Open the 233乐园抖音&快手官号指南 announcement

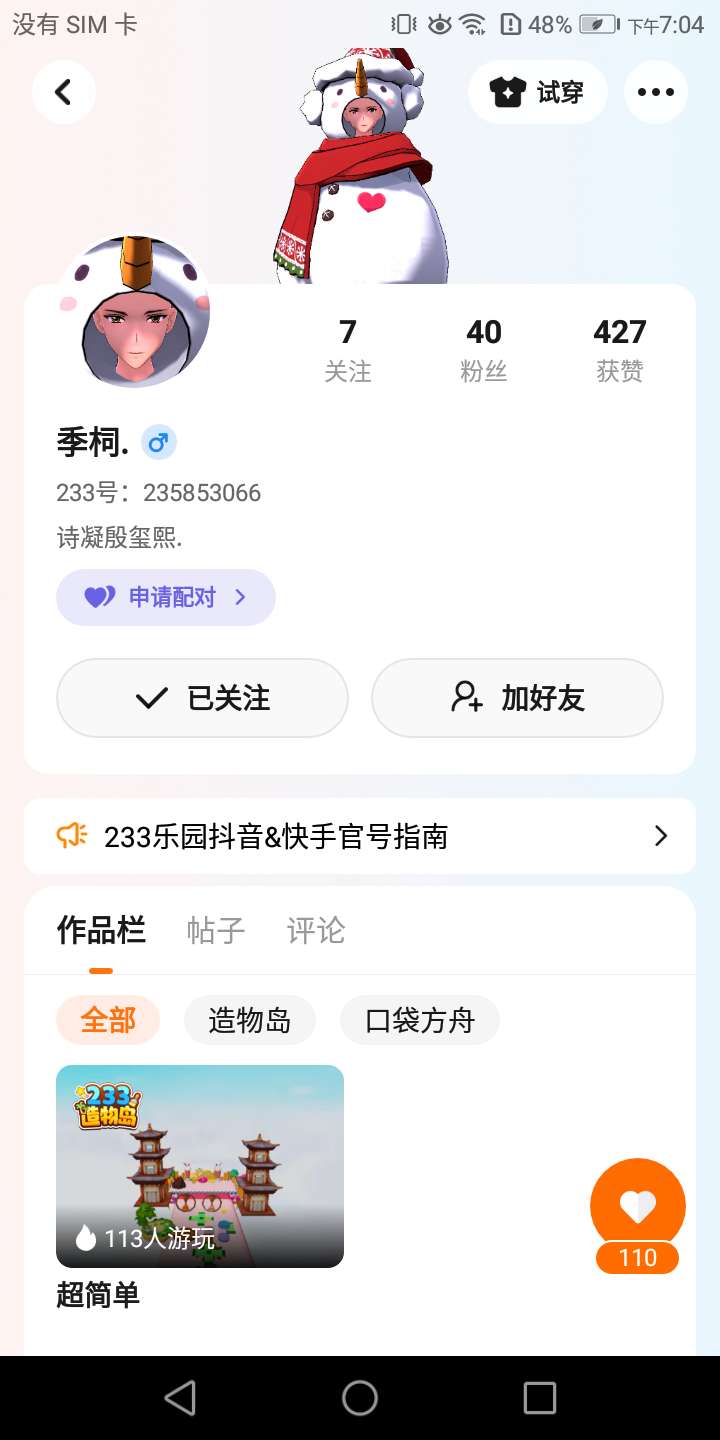point(360,836)
